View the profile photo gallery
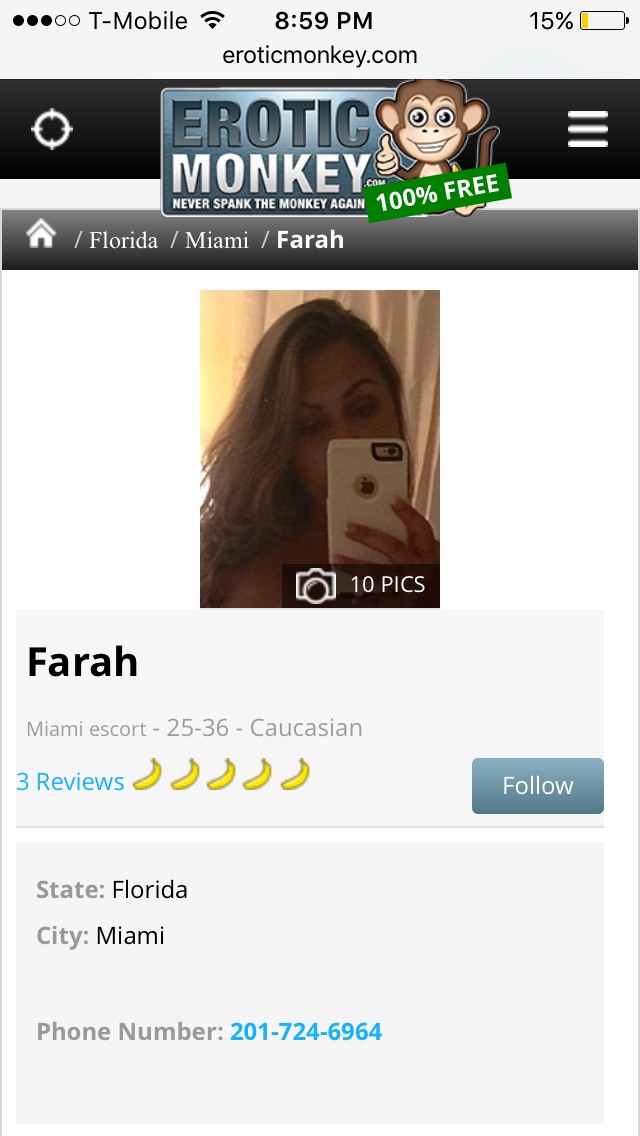Viewport: 640px width, 1136px height. pyautogui.click(x=320, y=448)
